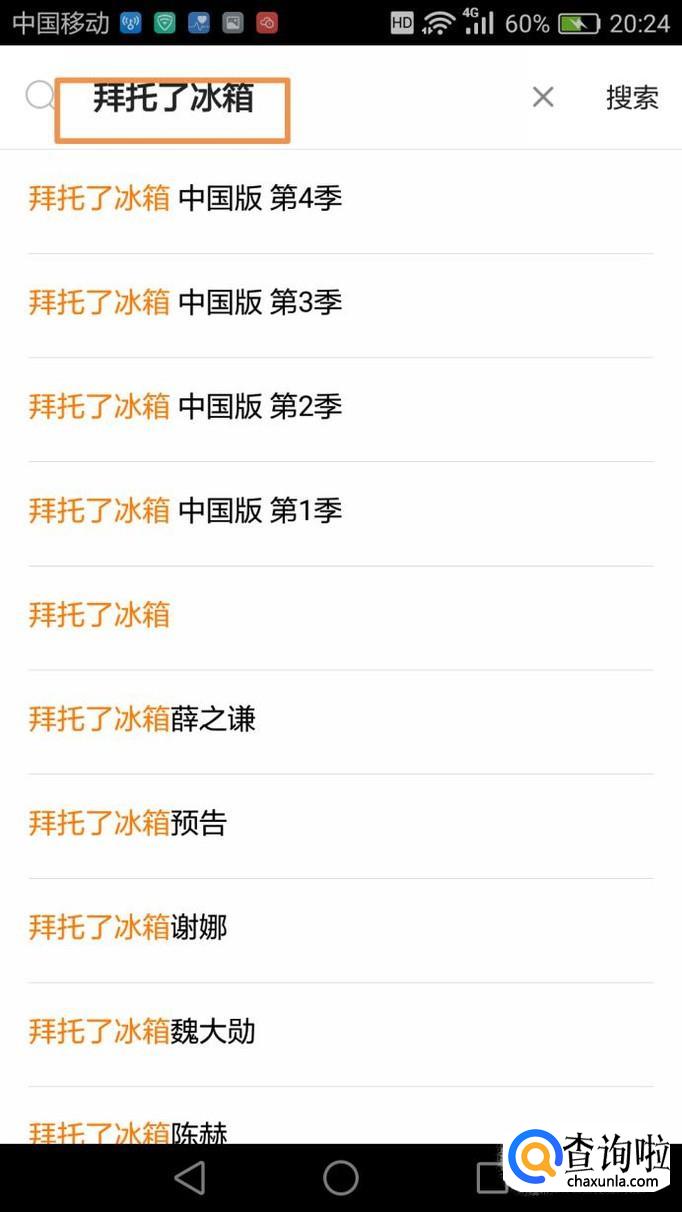Pick suggestion 拜托了冰箱陈赫
Image resolution: width=682 pixels, height=1212 pixels.
click(129, 1130)
